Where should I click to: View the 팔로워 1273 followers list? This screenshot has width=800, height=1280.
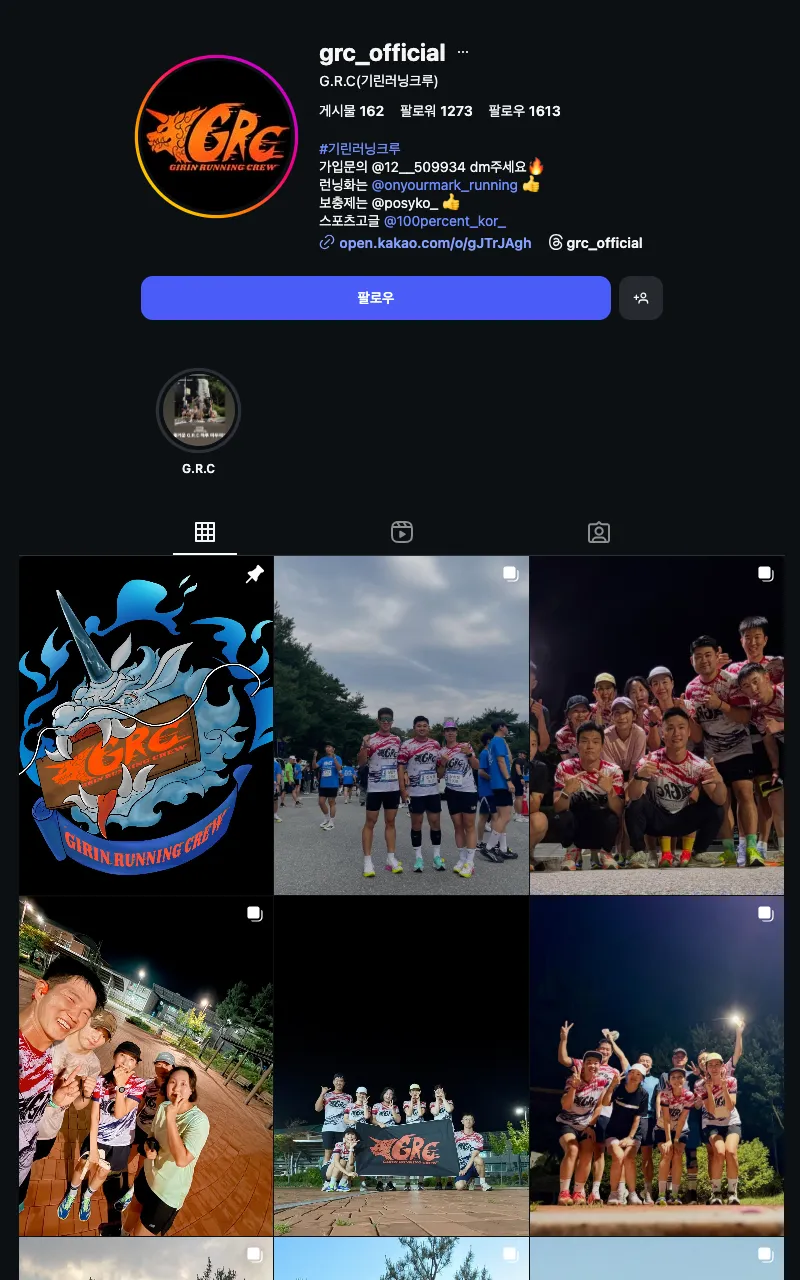pos(436,111)
